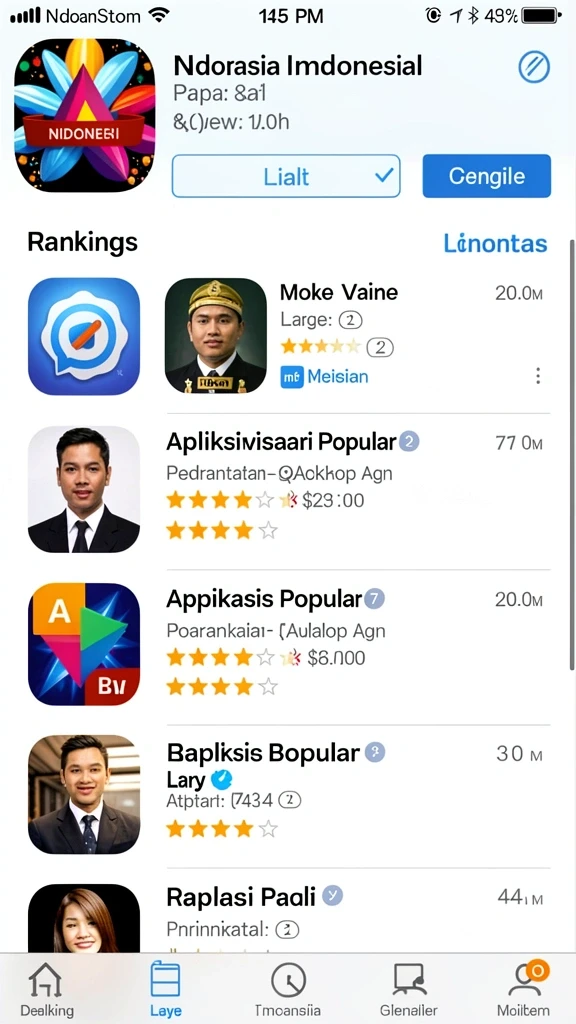Tap the blue Cengile button

point(487,176)
